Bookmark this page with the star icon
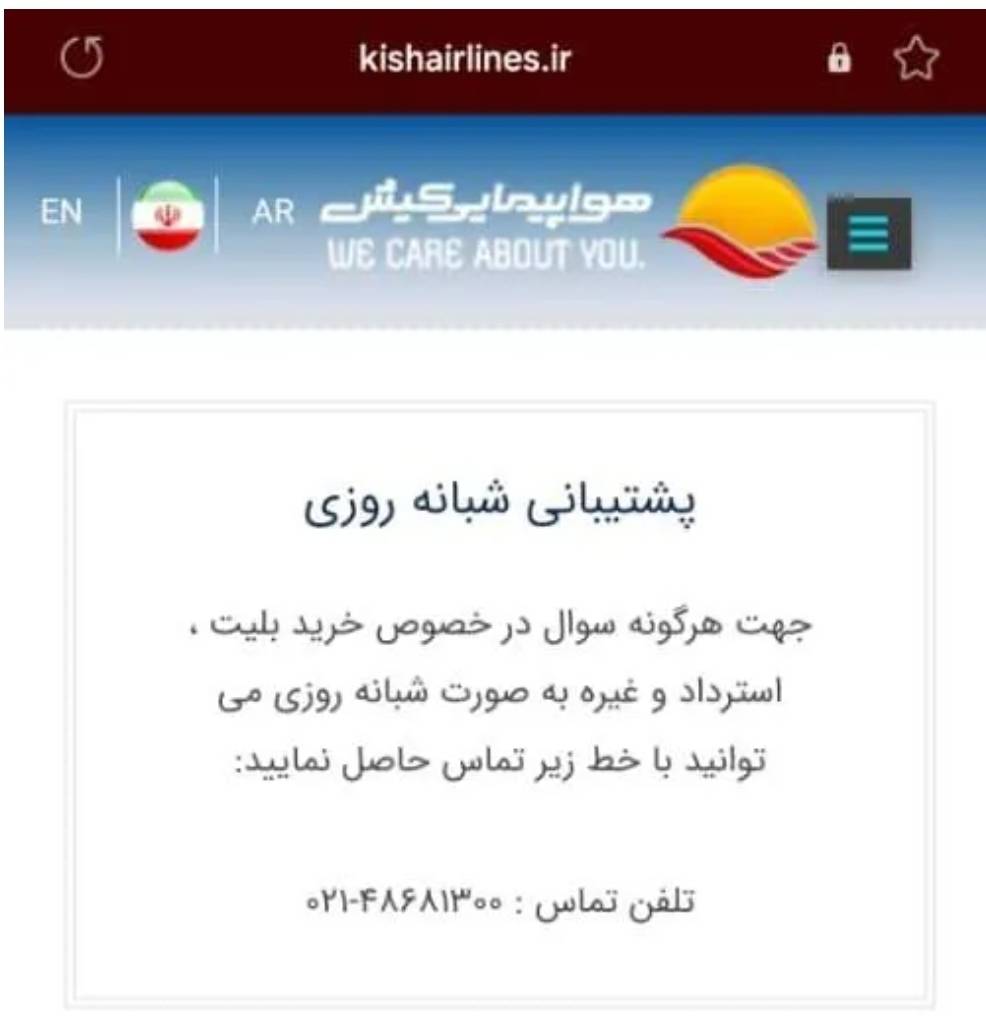Image resolution: width=986 pixels, height=1019 pixels. 915,60
